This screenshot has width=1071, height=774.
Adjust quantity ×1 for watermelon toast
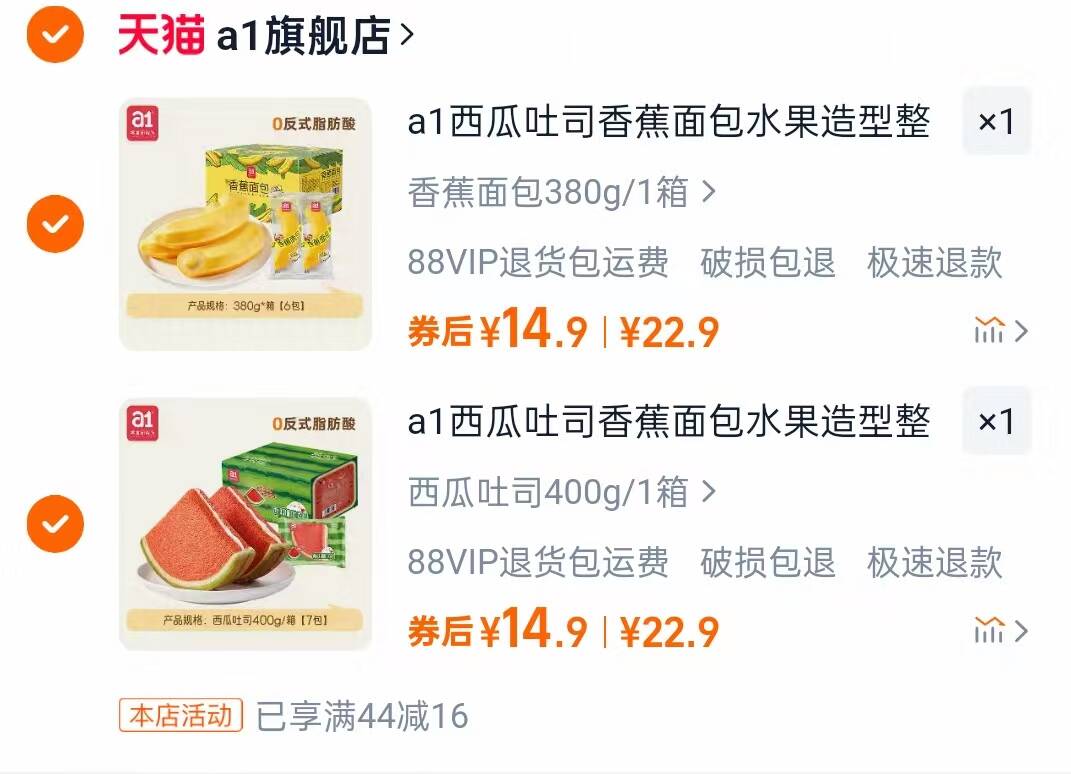coord(996,422)
